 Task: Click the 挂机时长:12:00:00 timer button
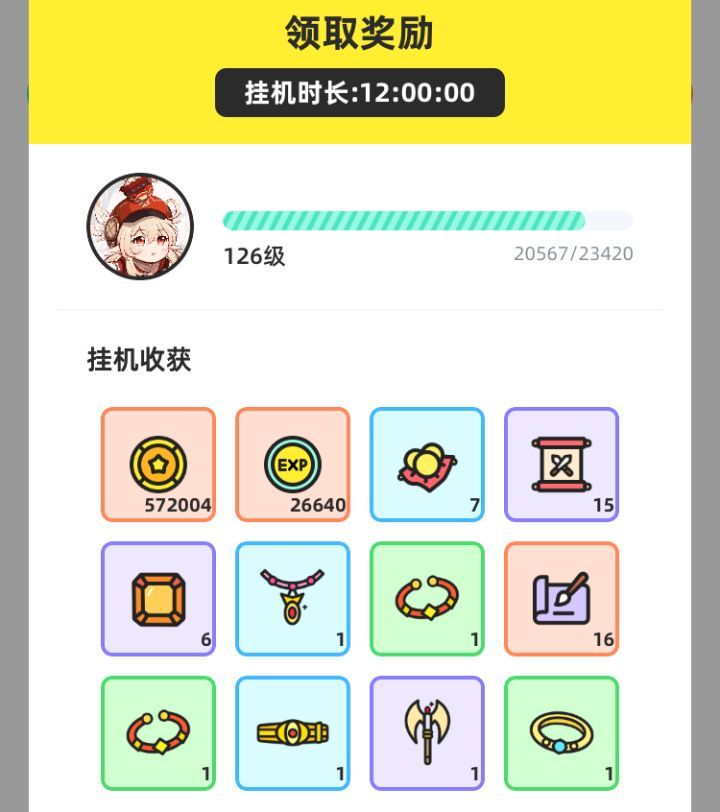point(359,93)
